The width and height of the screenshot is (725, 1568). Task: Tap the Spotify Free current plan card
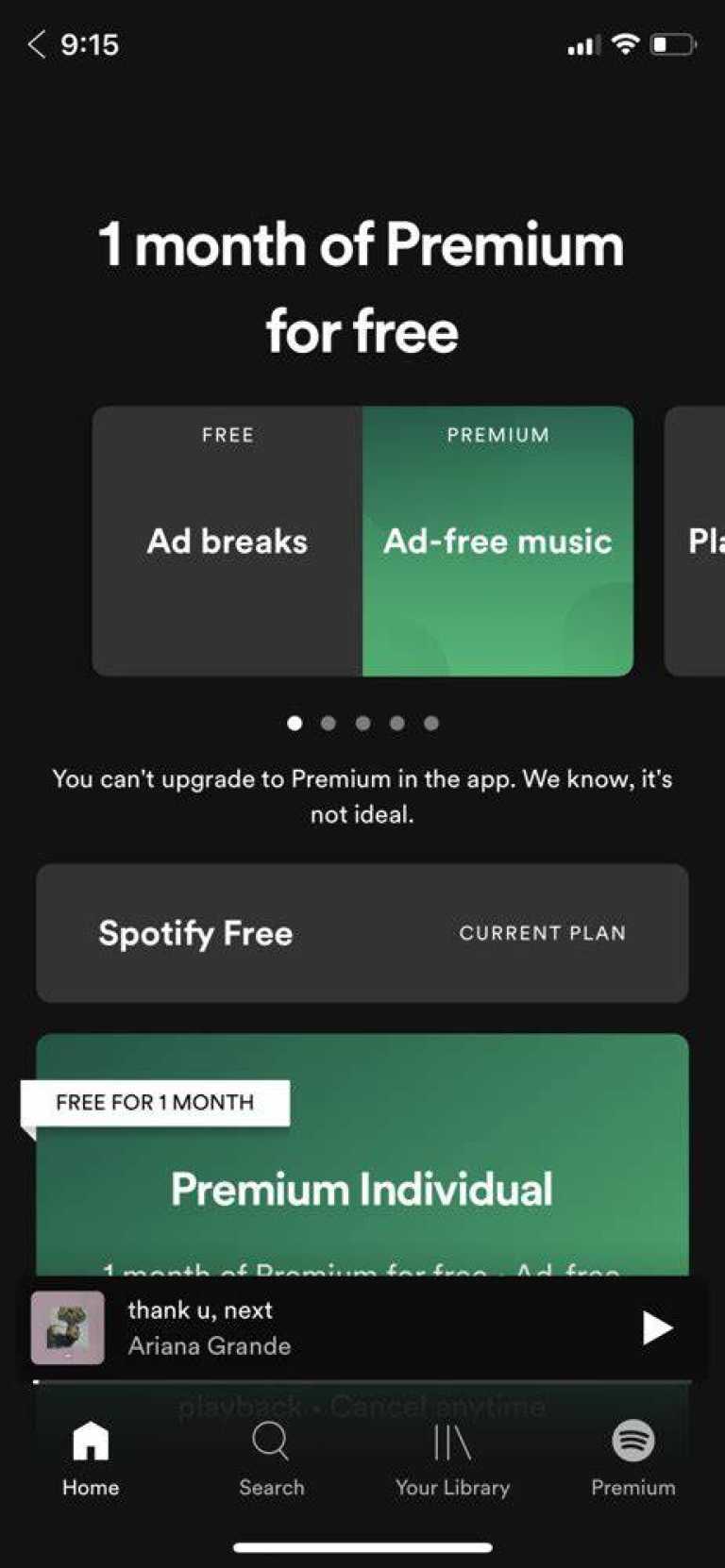tap(362, 932)
